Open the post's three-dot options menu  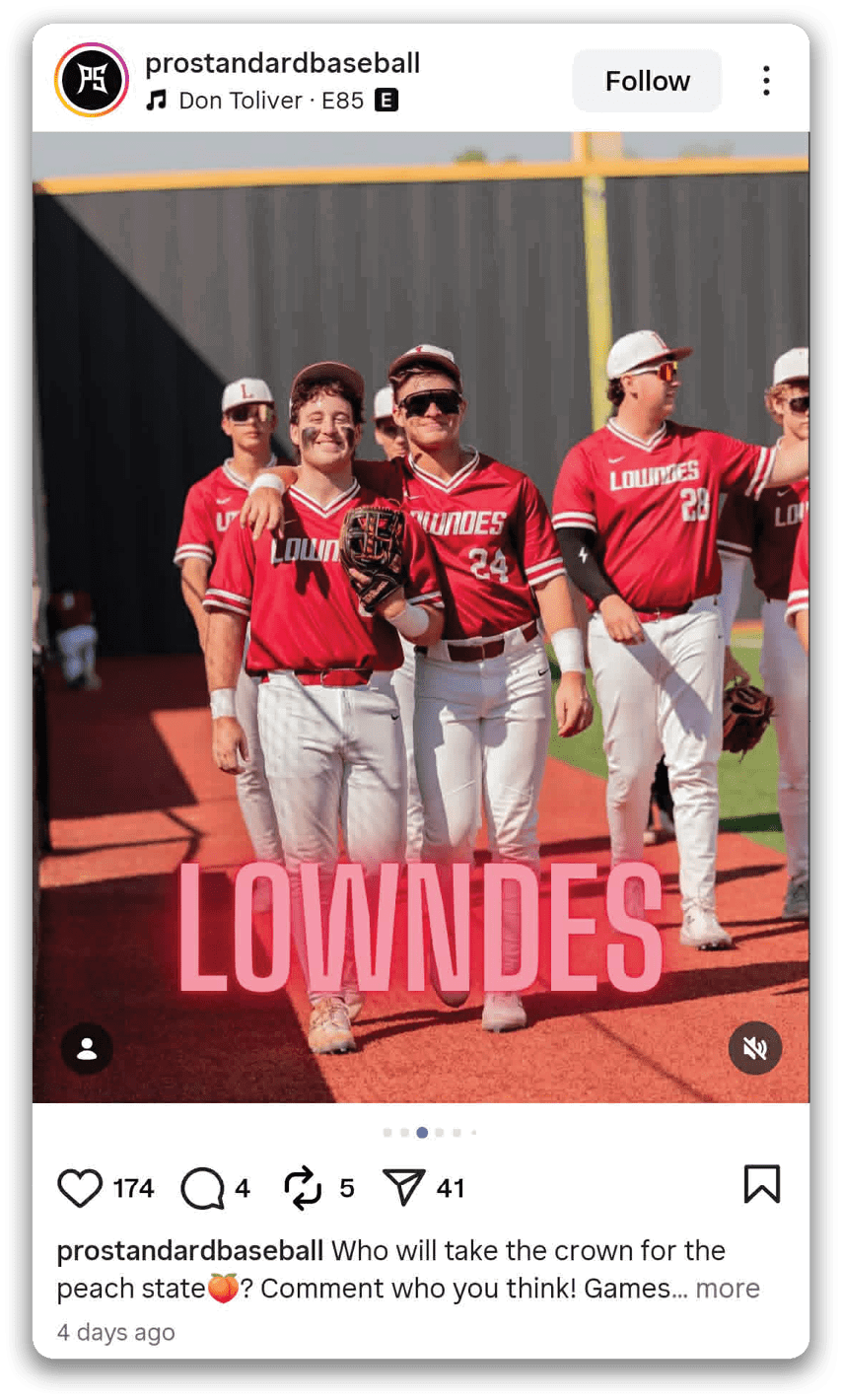pos(766,81)
